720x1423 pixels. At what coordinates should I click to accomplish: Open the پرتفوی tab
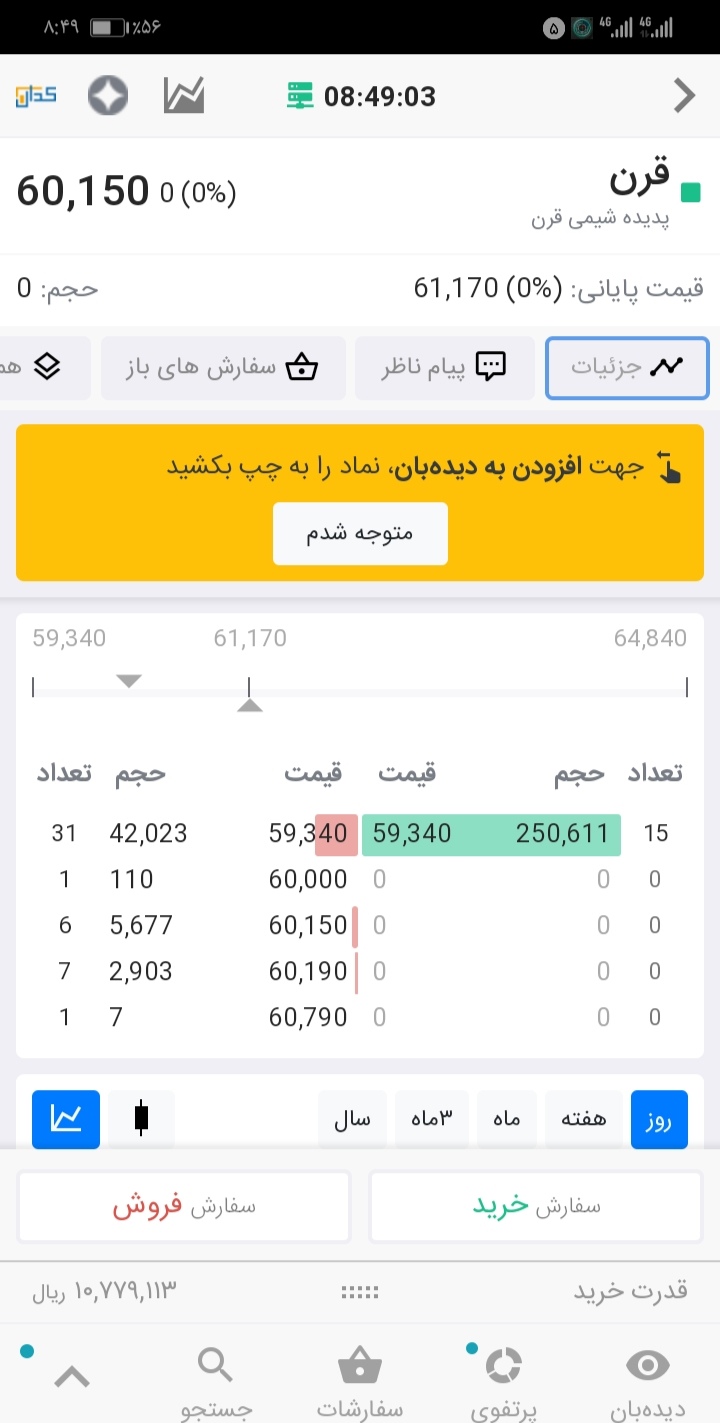pos(504,1382)
